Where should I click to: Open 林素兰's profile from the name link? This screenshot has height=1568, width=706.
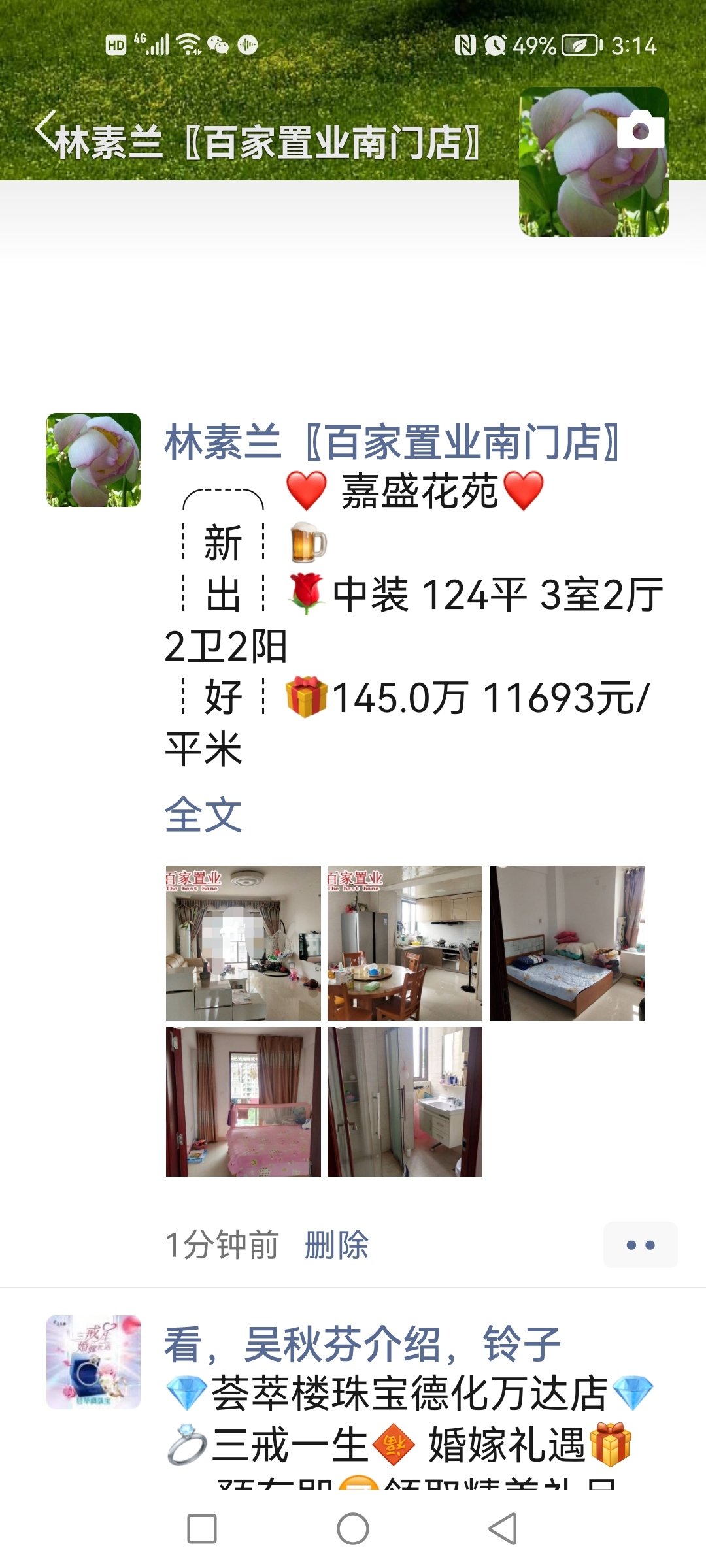391,442
